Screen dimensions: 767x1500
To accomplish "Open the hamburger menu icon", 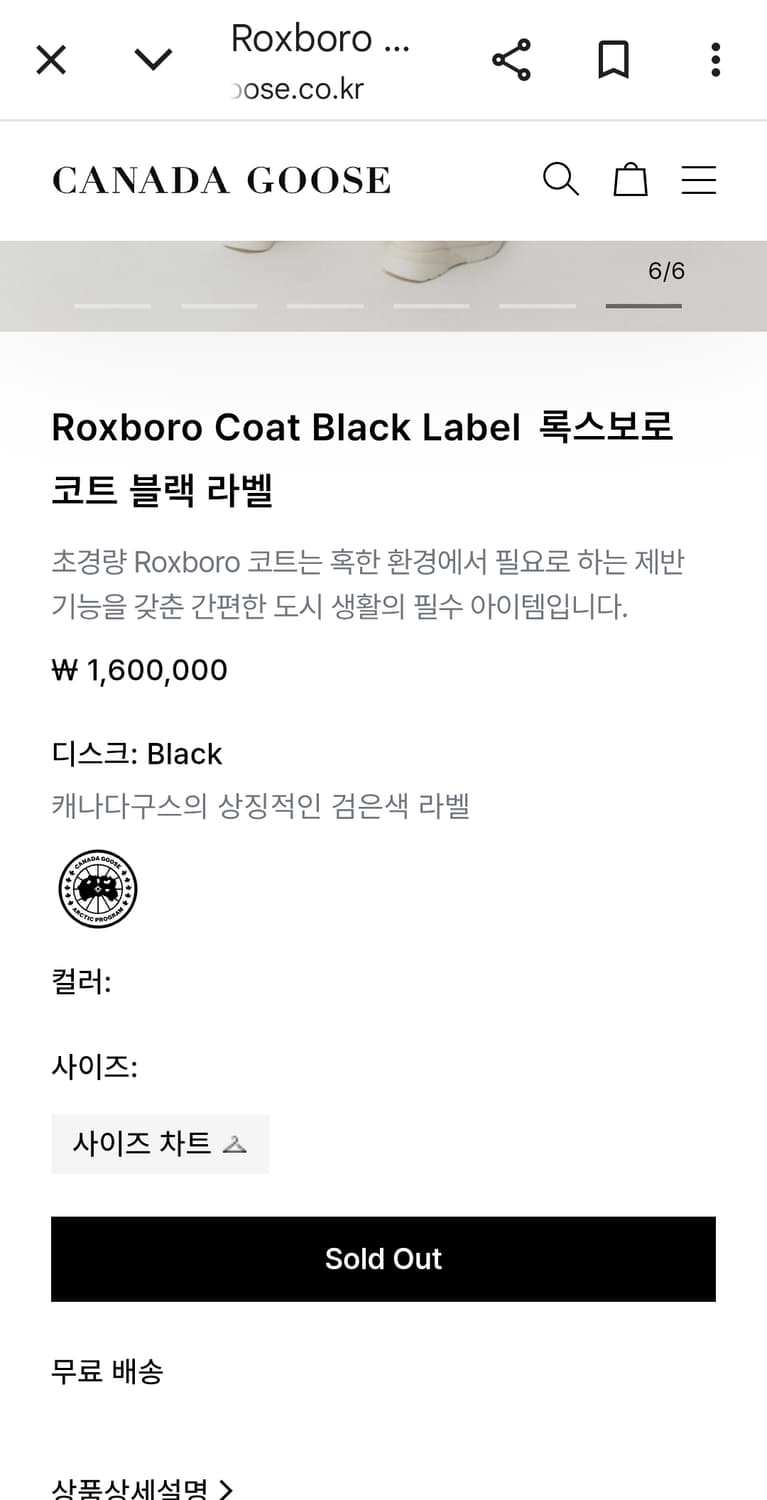I will 699,180.
